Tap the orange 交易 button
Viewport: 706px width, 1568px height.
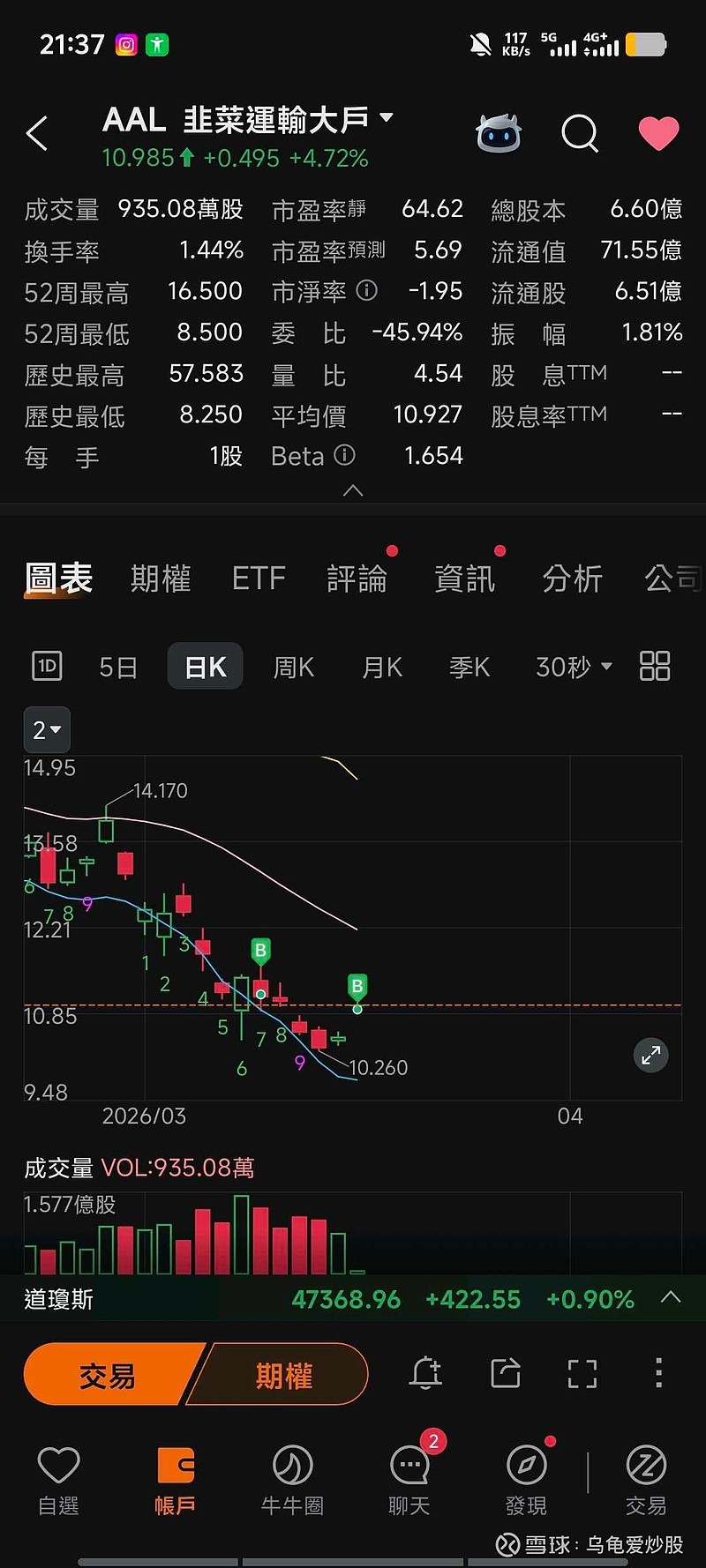[108, 1375]
